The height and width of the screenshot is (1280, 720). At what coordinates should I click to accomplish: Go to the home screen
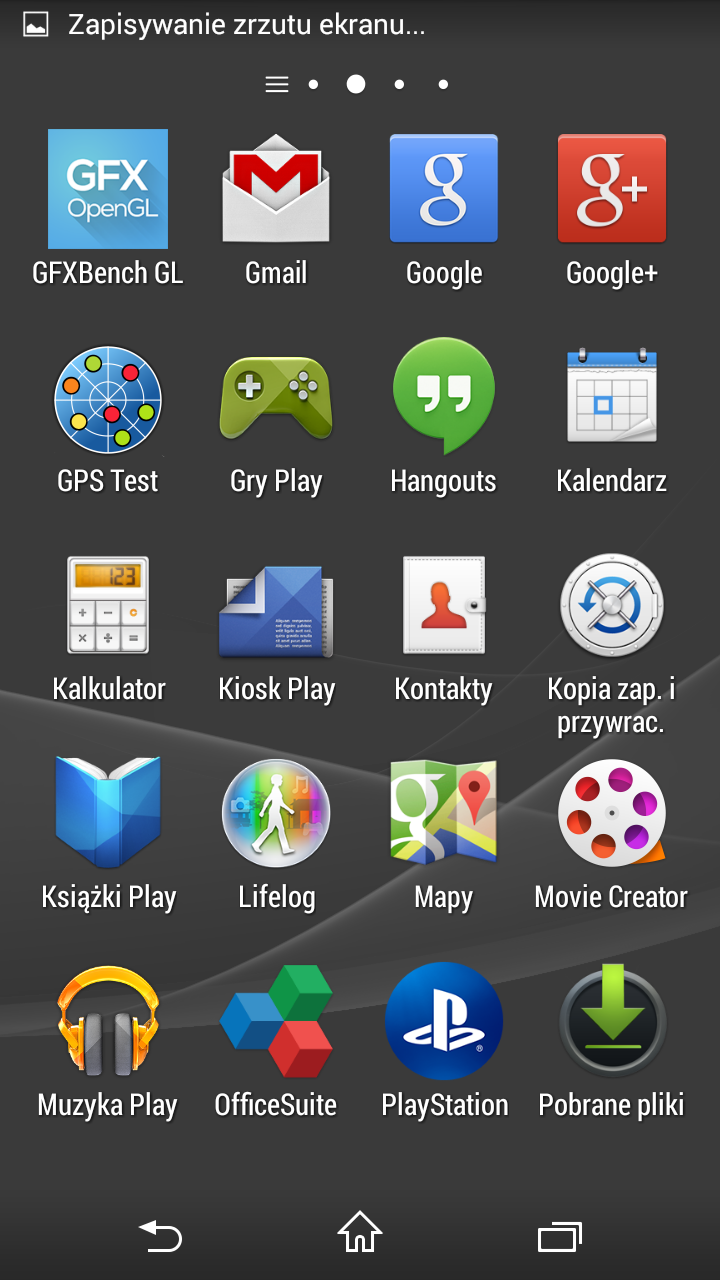coord(360,1233)
